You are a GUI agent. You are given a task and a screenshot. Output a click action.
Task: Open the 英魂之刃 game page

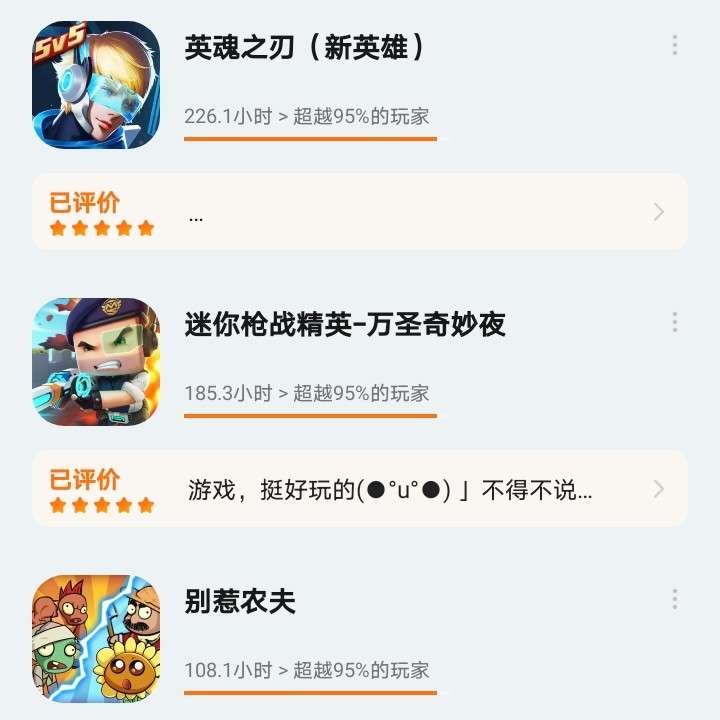(x=304, y=48)
